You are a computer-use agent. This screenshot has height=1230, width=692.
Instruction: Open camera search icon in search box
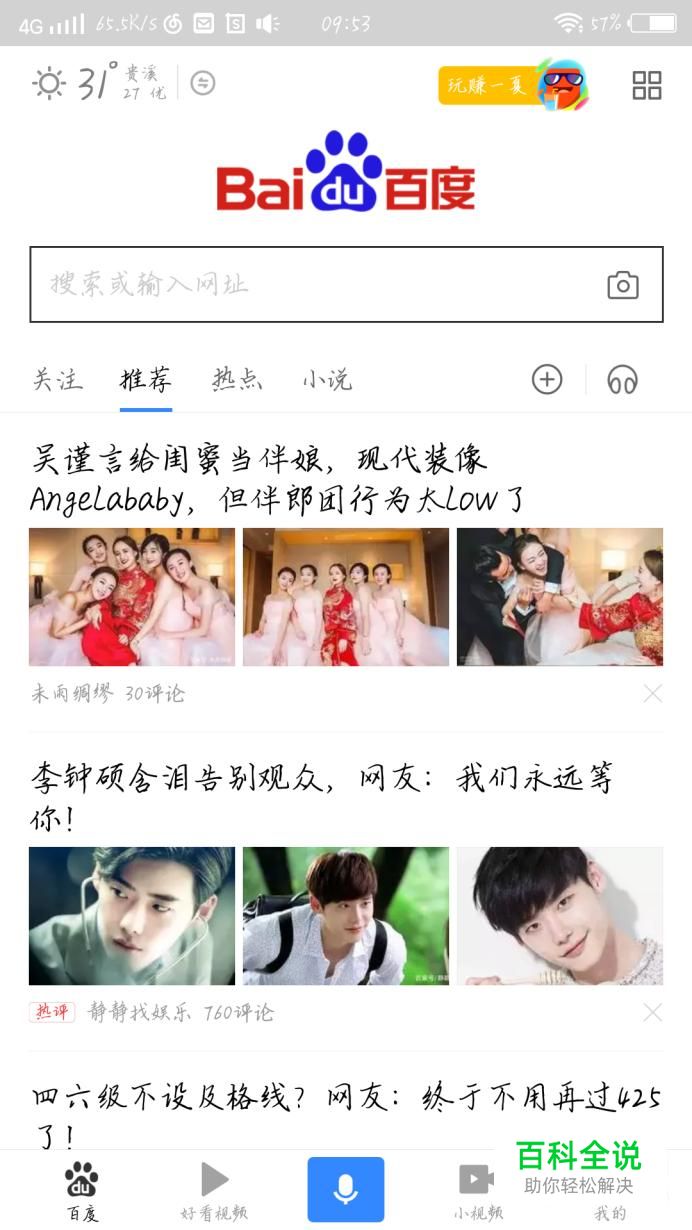point(622,285)
